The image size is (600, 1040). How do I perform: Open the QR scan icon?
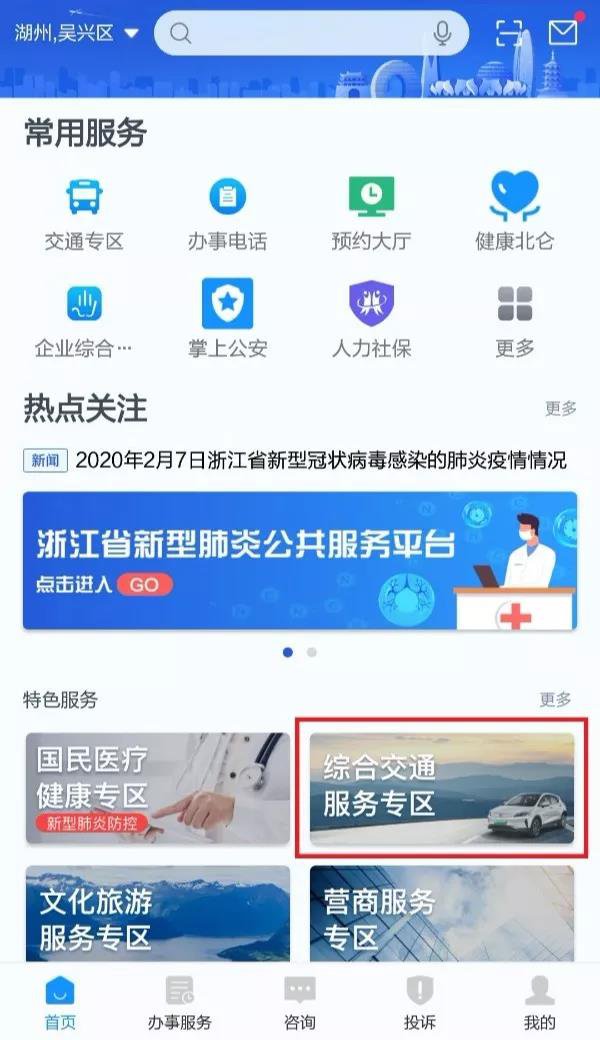coord(509,33)
